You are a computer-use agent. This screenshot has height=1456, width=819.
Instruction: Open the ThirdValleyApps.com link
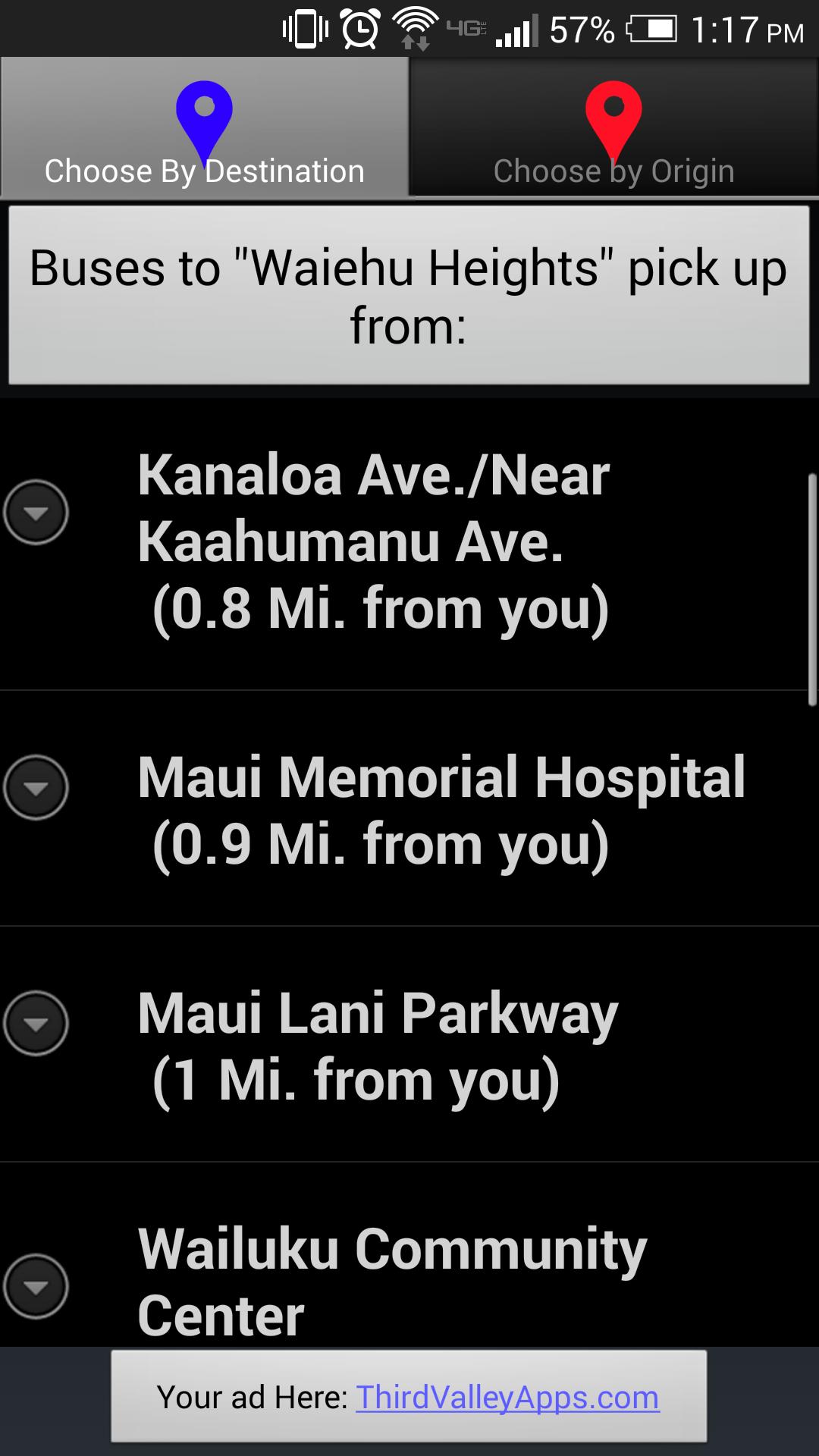[507, 1395]
